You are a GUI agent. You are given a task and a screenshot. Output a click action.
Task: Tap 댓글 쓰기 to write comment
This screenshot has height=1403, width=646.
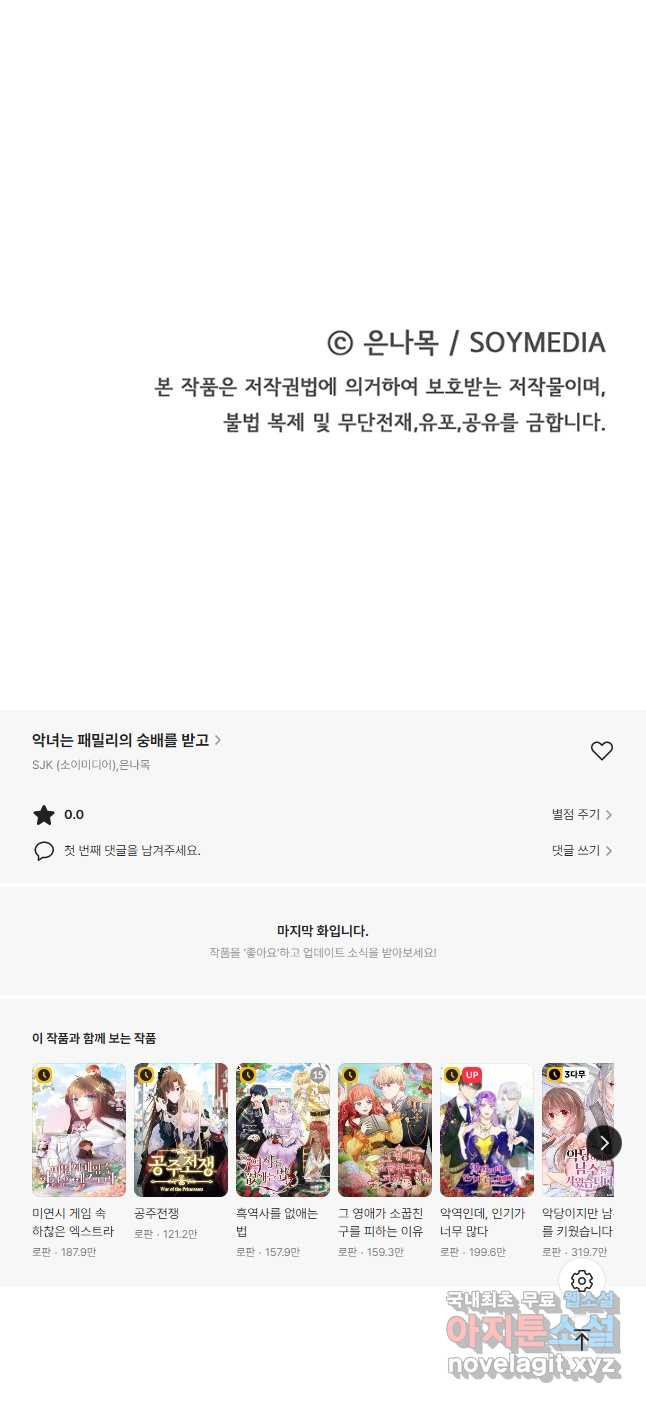(581, 851)
